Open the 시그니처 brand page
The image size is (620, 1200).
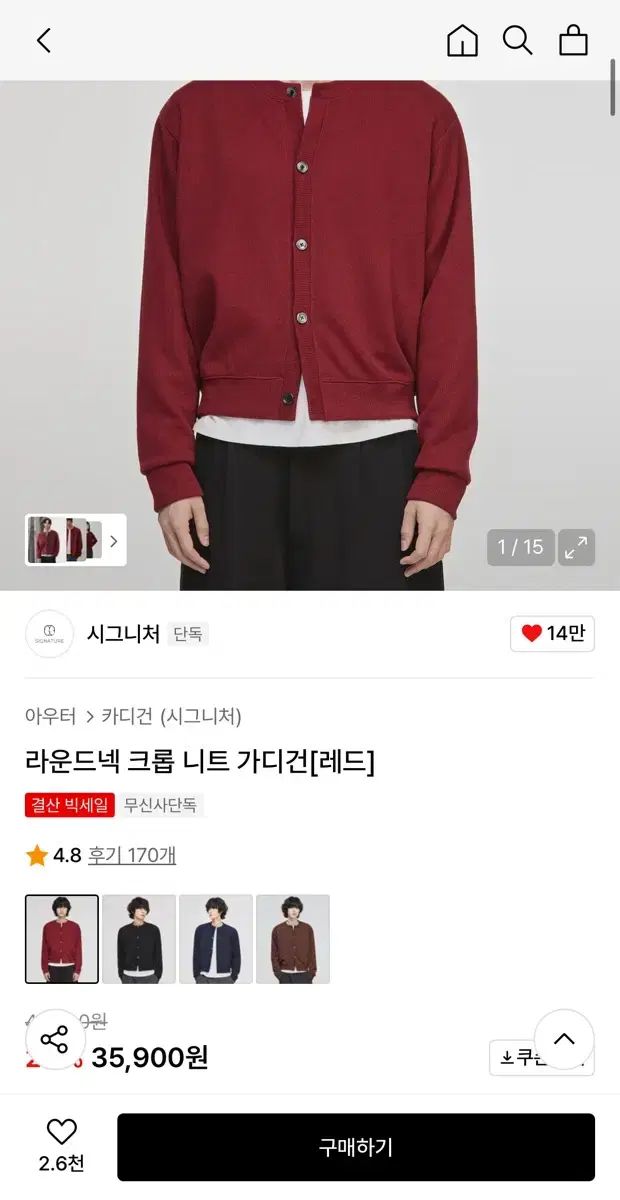(123, 633)
